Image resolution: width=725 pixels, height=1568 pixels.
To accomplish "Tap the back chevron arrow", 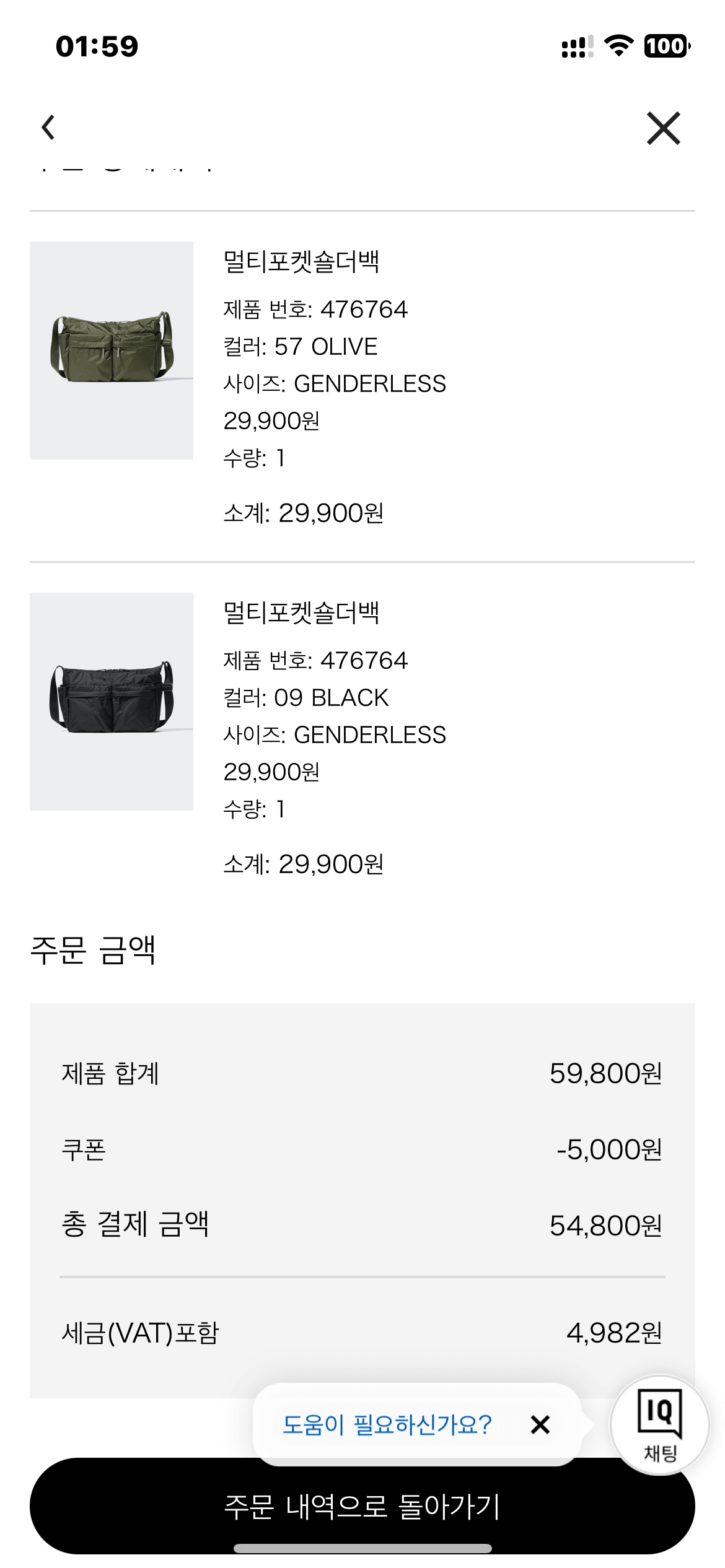I will pos(47,128).
